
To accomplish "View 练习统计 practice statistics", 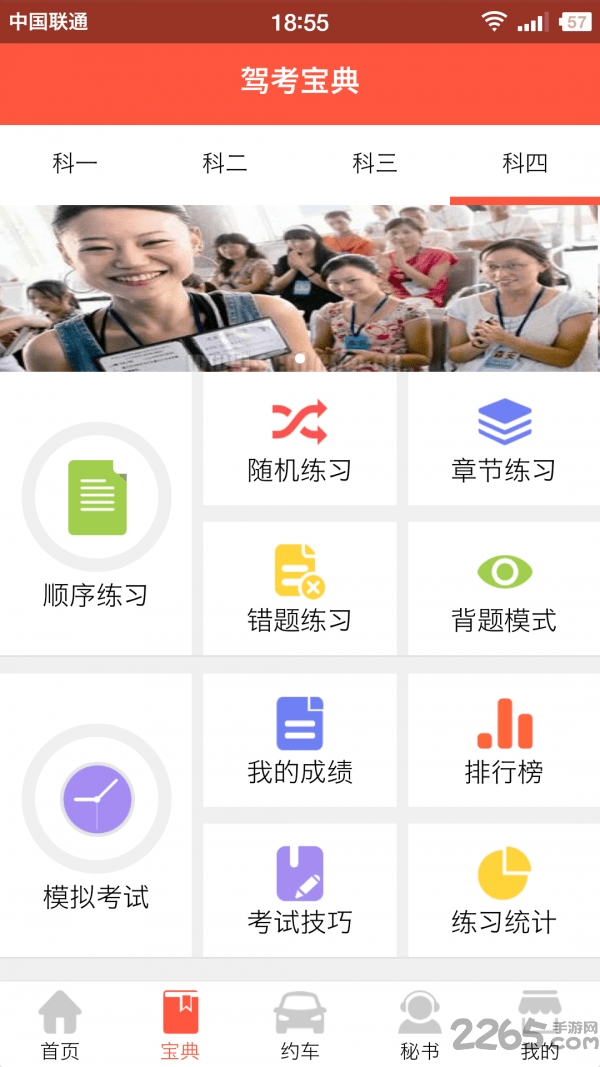I will pos(504,890).
